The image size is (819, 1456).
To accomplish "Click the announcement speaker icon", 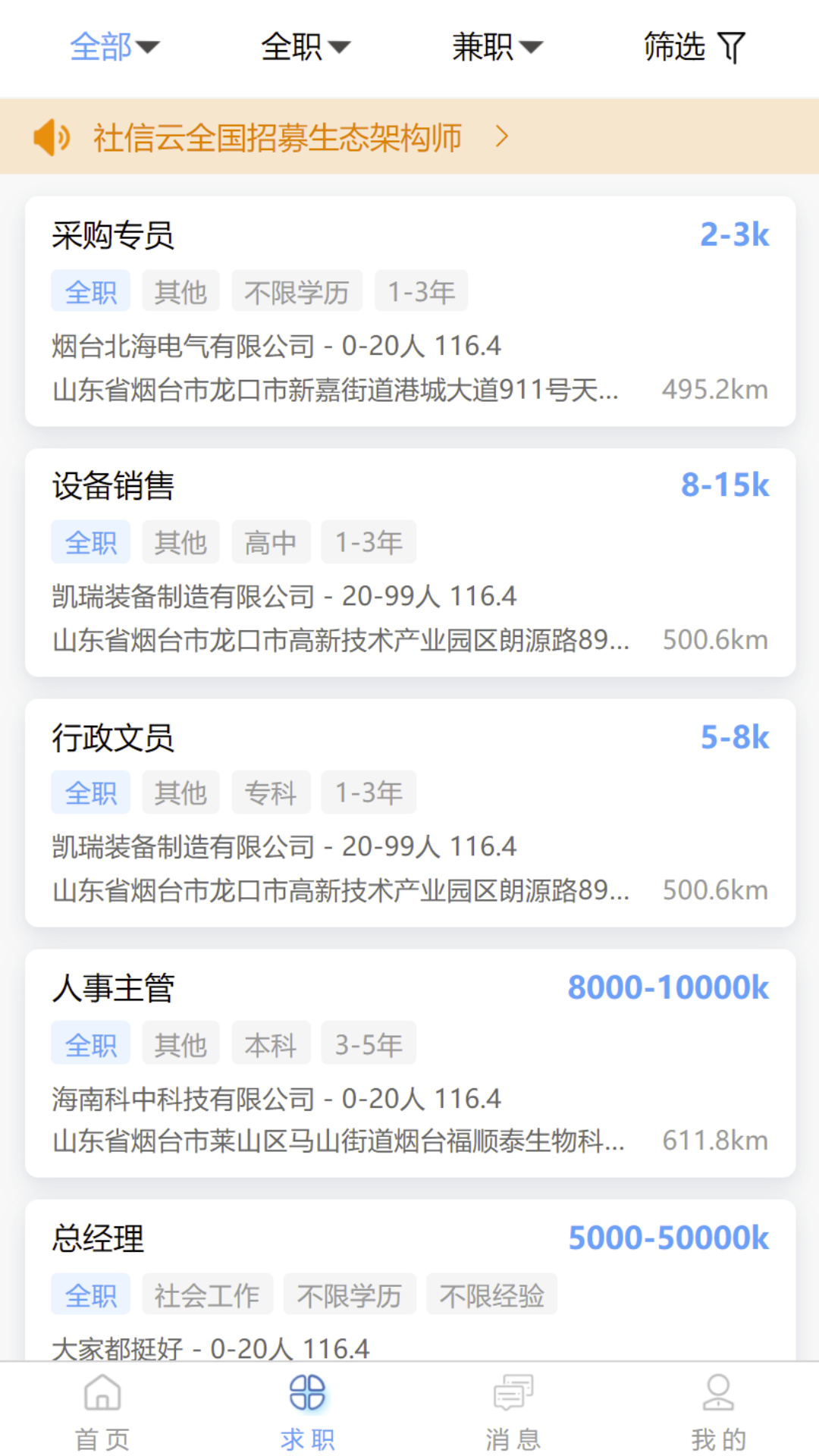I will click(x=50, y=137).
